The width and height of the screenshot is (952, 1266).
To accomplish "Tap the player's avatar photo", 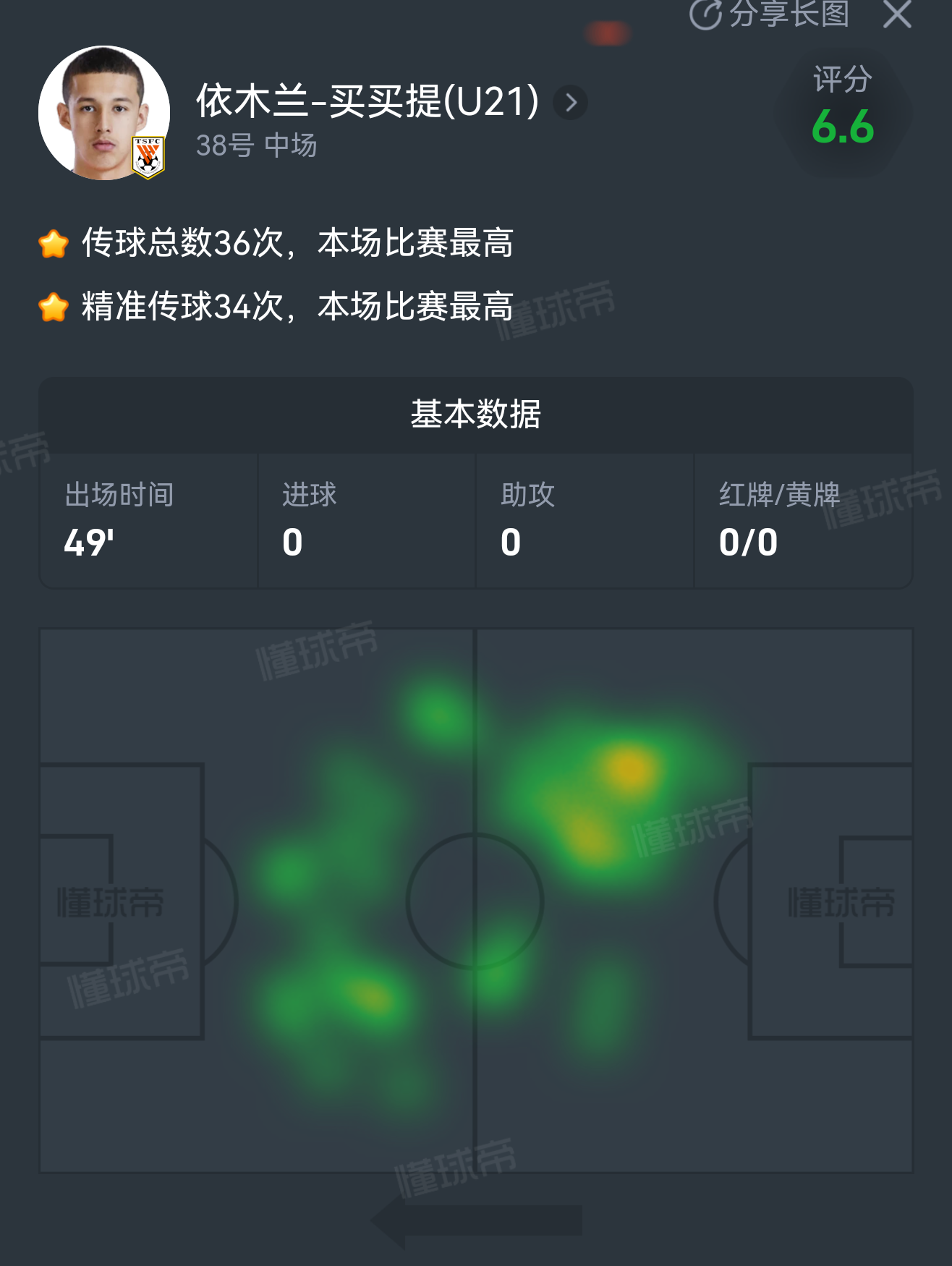I will coord(104,113).
